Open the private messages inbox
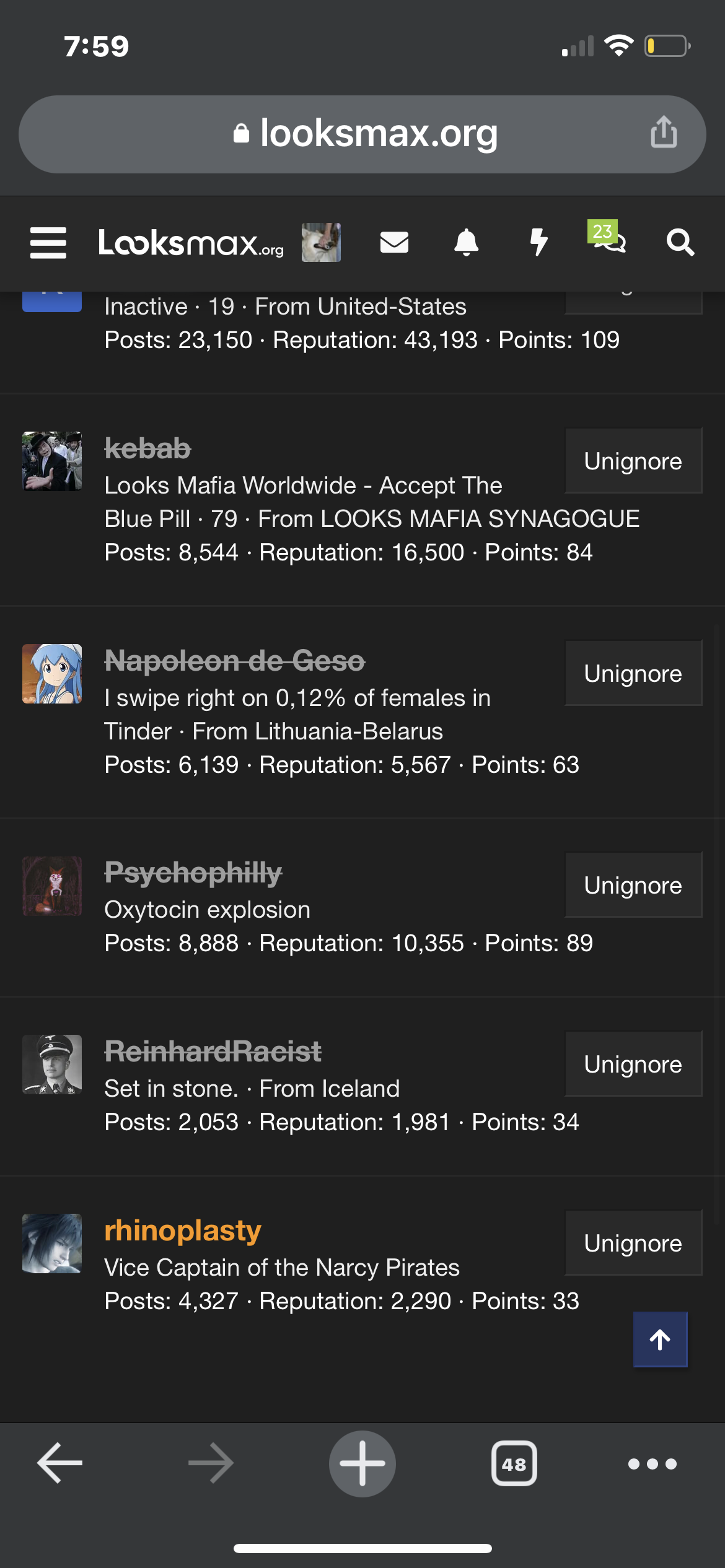The image size is (725, 1568). click(394, 242)
